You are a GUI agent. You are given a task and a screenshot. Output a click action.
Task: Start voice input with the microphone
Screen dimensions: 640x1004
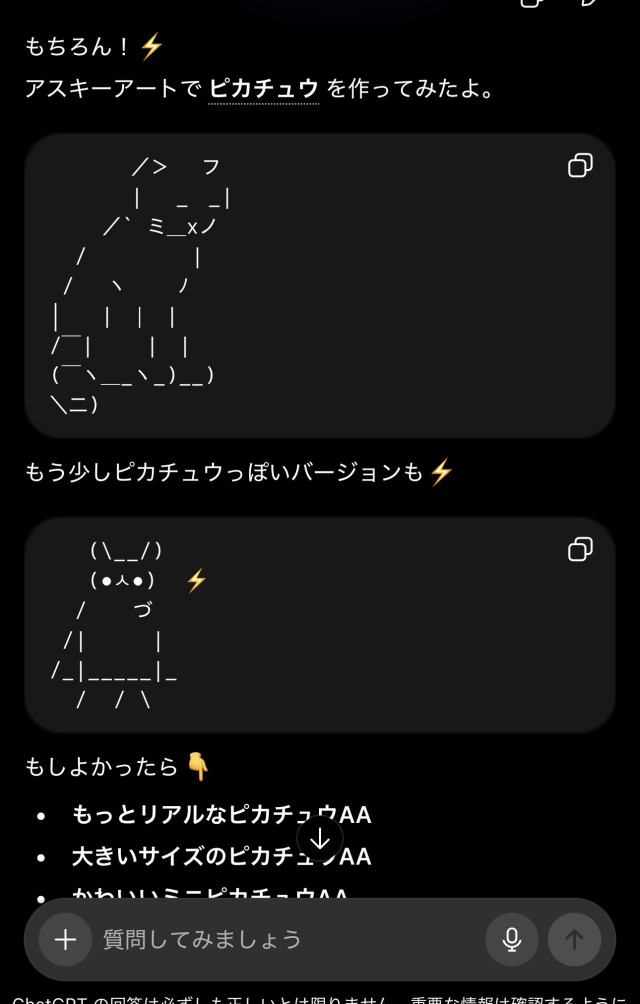[x=512, y=939]
